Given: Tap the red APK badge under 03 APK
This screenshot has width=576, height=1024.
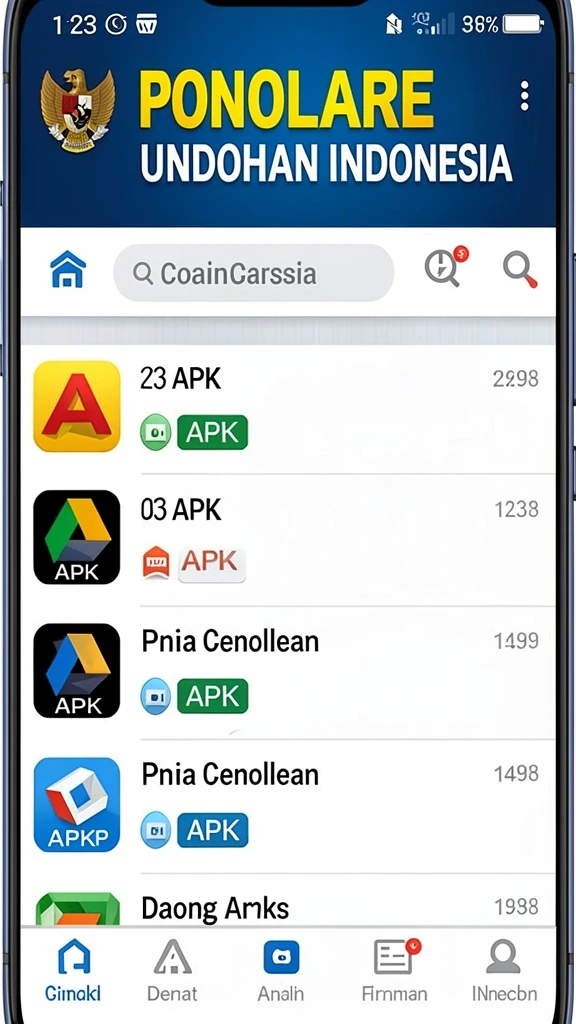Looking at the screenshot, I should 213,564.
